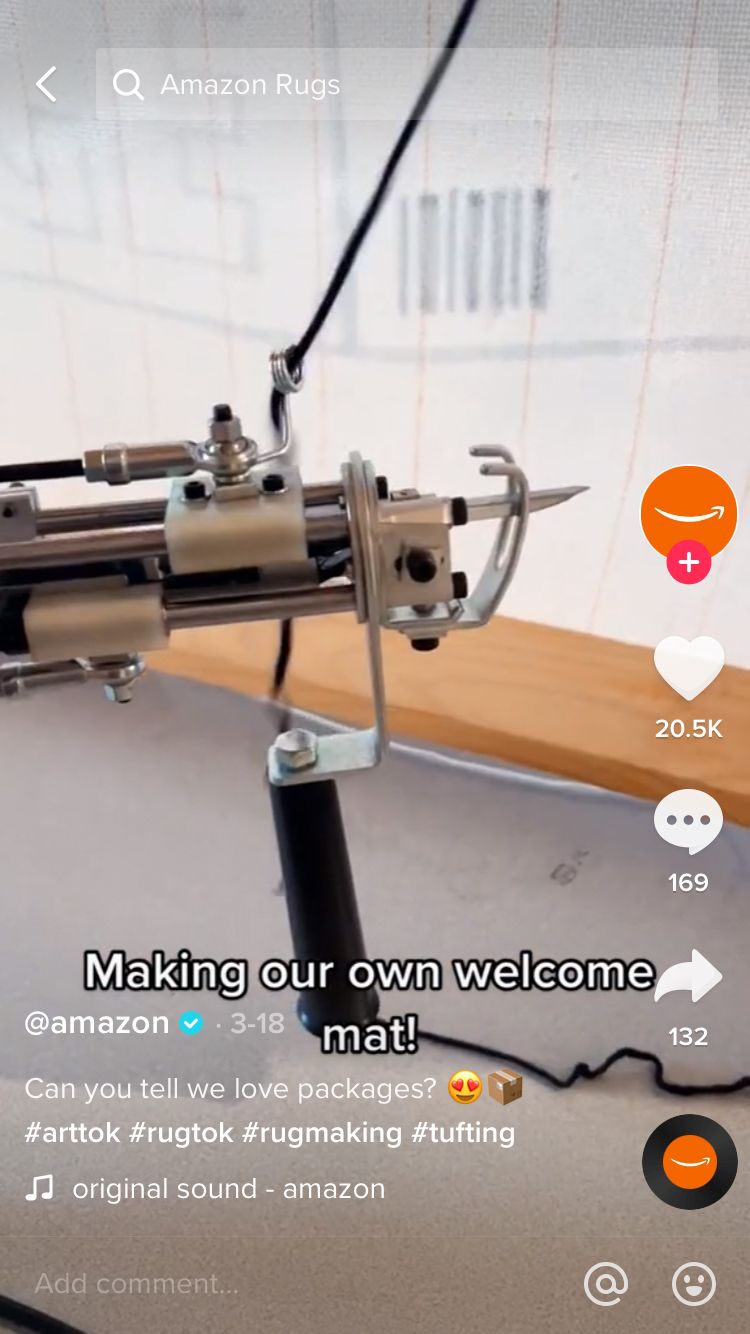Open the #arttok hashtag
750x1334 pixels.
point(72,1133)
